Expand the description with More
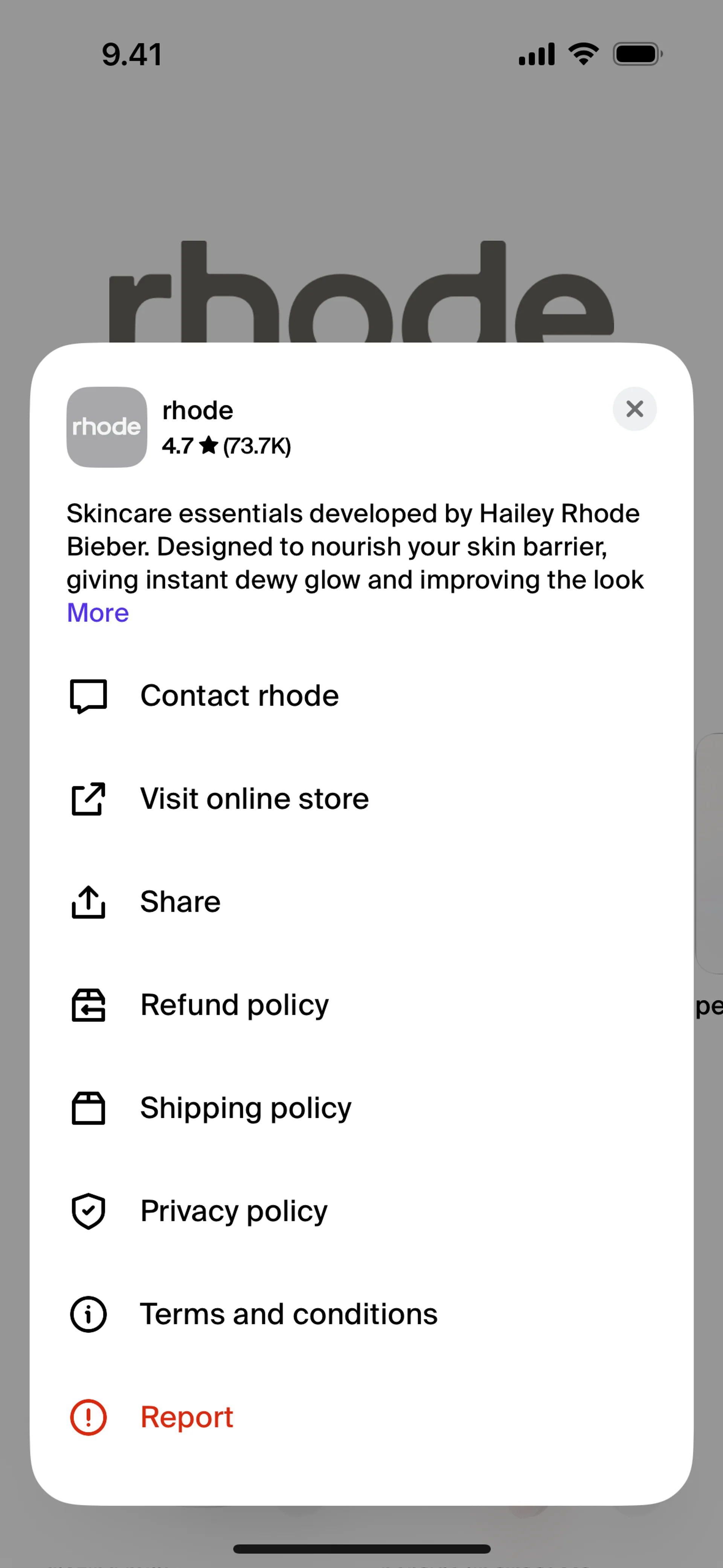The height and width of the screenshot is (1568, 723). point(98,612)
